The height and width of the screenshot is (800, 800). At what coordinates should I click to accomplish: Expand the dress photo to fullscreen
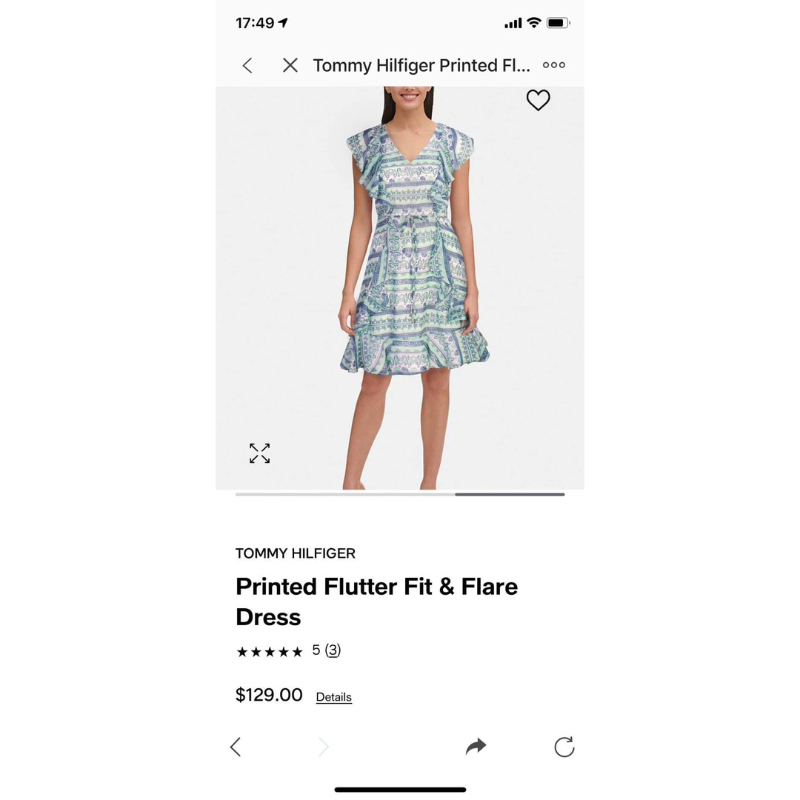260,453
